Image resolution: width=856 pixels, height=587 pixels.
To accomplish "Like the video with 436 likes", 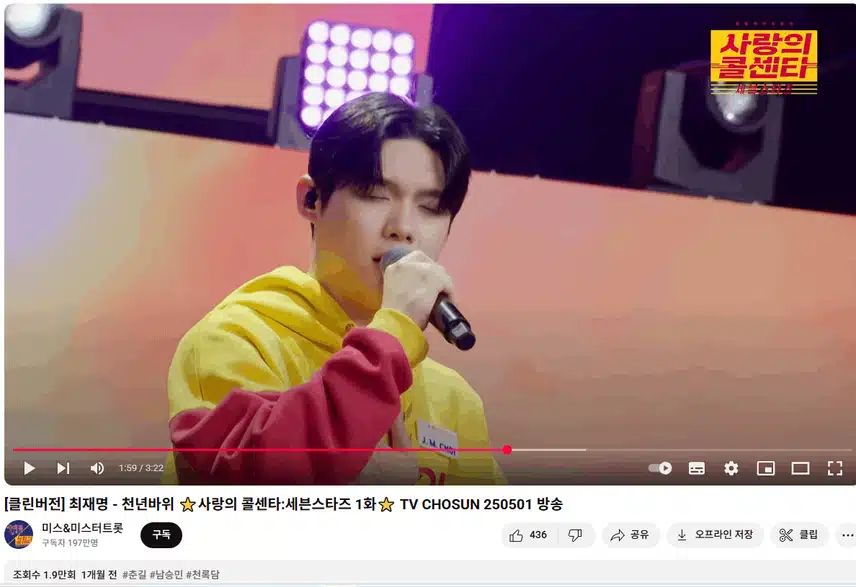I will pyautogui.click(x=528, y=535).
